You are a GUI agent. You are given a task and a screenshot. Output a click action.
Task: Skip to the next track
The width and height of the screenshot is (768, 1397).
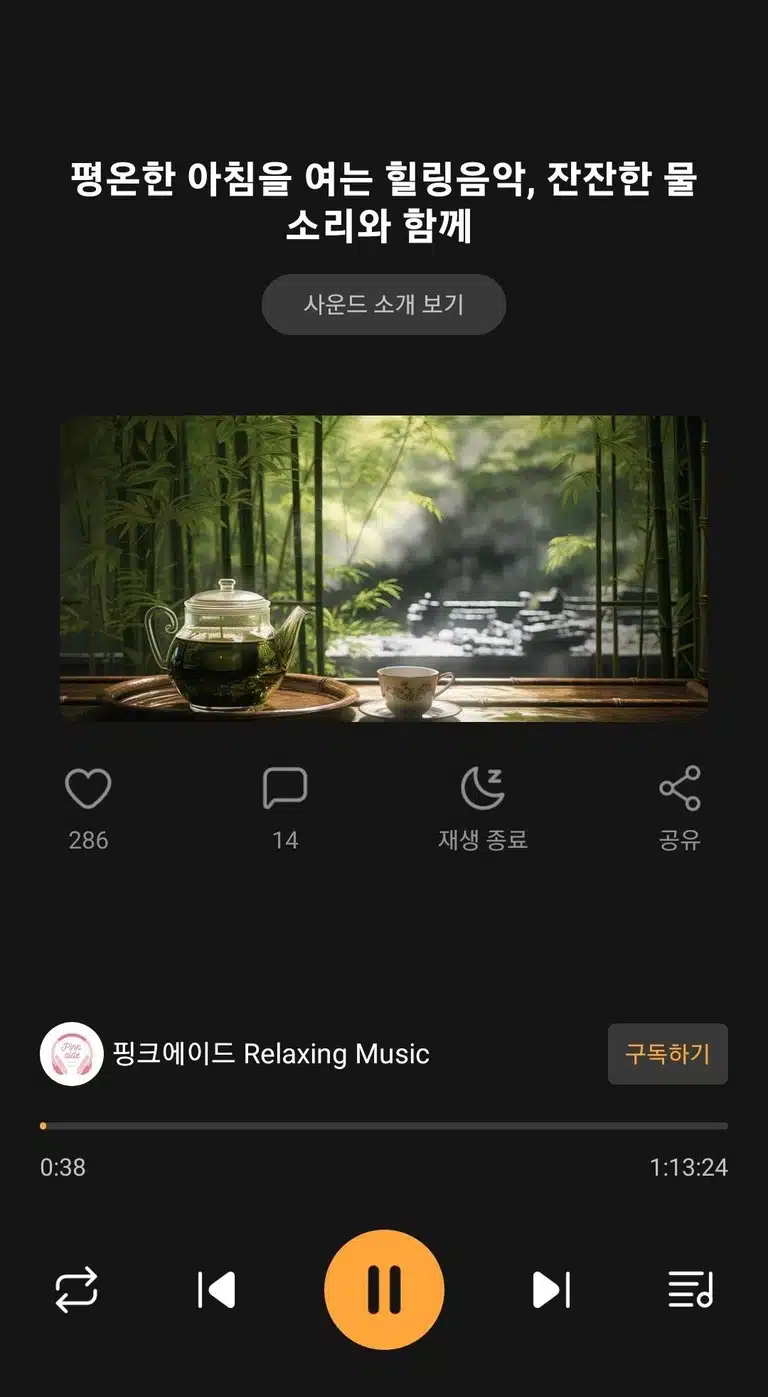[551, 1289]
